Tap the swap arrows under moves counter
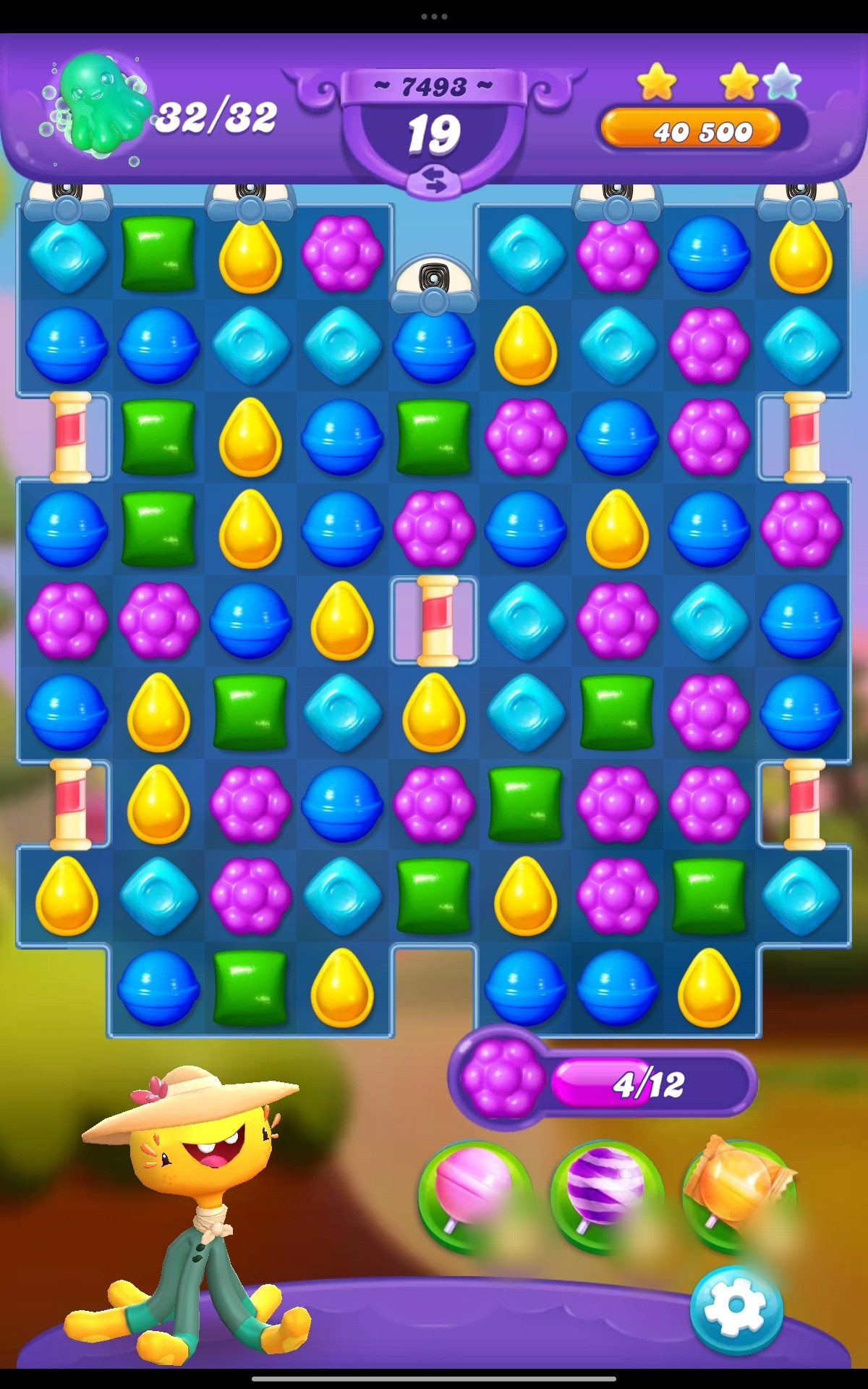This screenshot has height=1389, width=868. (434, 181)
